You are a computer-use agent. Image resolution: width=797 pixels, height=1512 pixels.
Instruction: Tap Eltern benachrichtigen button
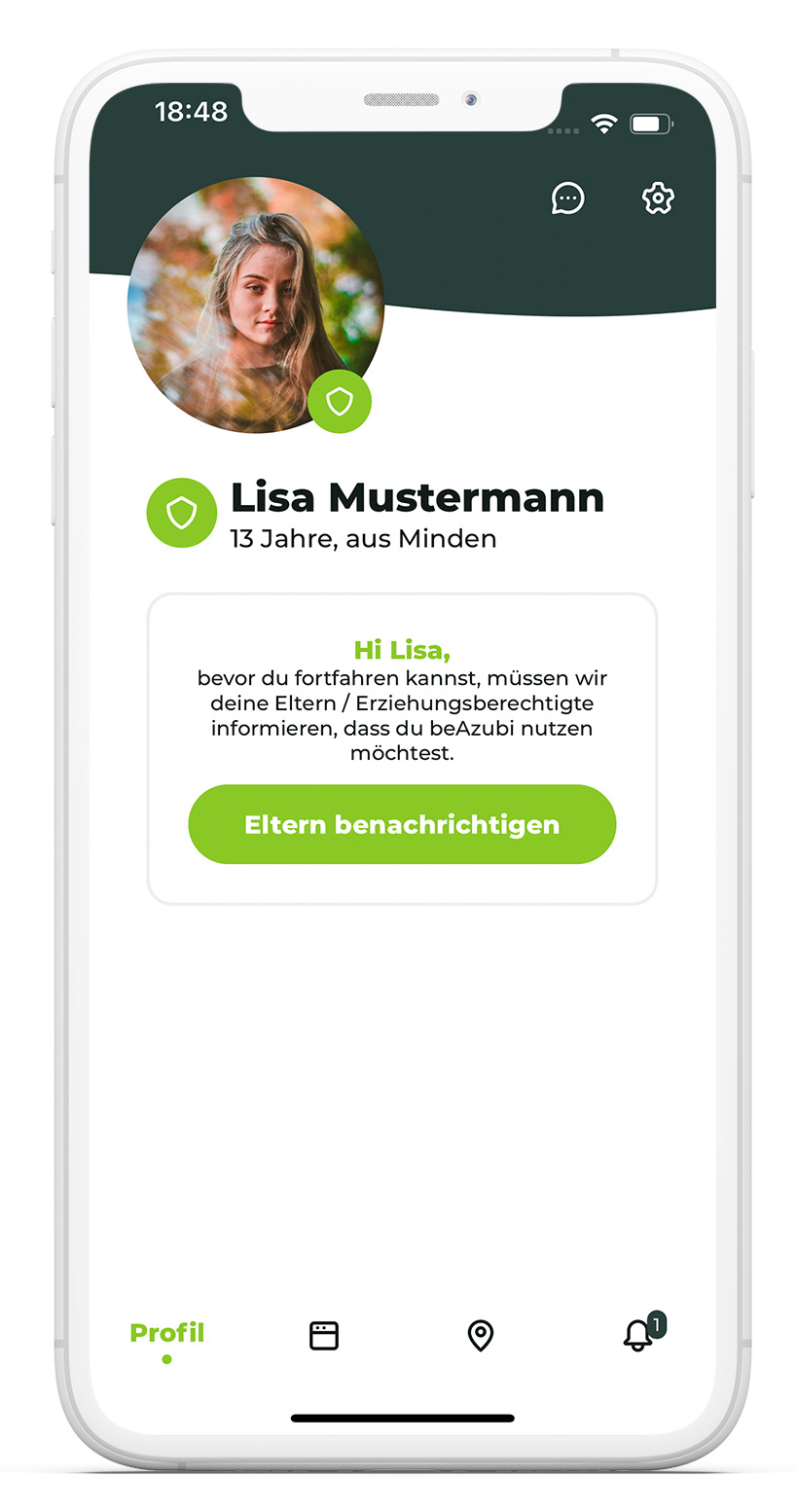(x=402, y=825)
